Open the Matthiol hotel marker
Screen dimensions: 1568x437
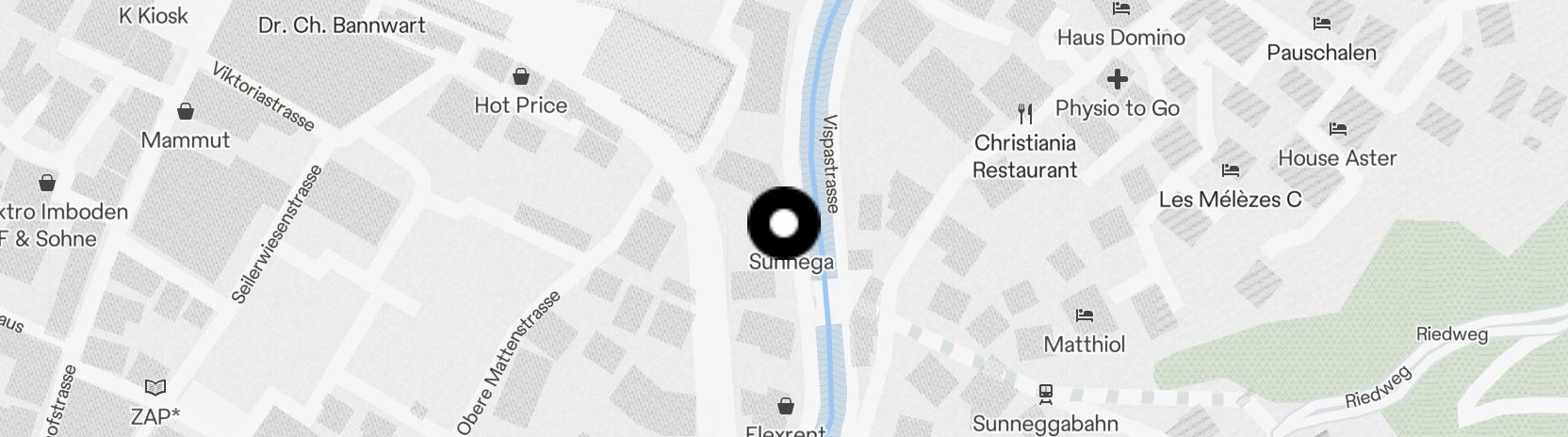click(x=1084, y=316)
